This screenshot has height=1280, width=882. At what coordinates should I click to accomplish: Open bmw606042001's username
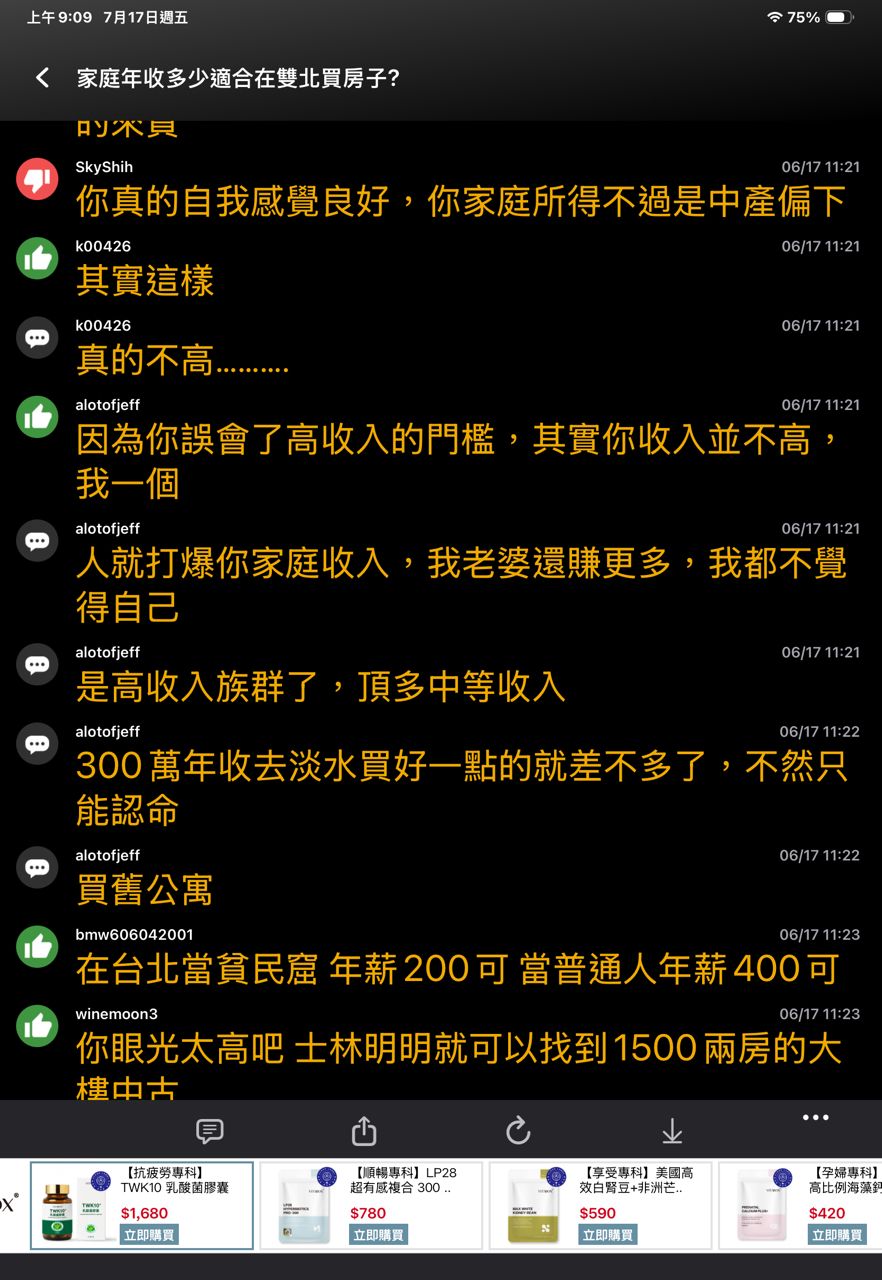(135, 935)
